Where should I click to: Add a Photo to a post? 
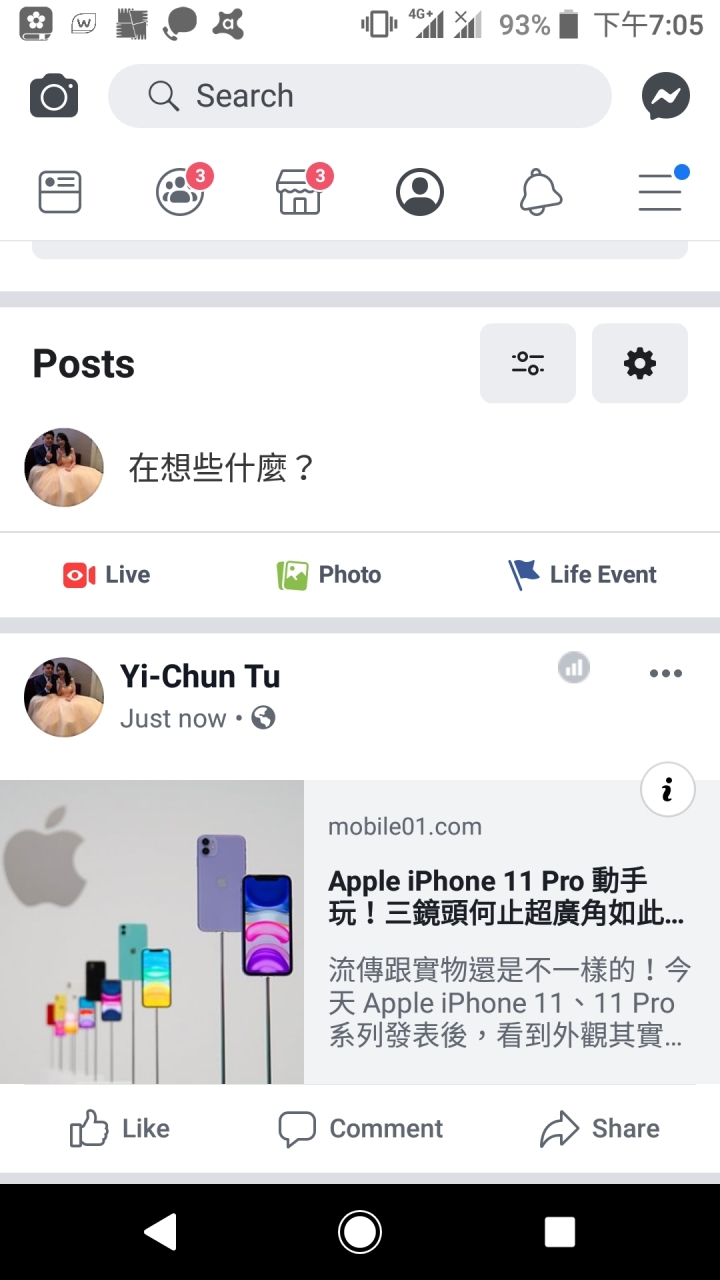pos(329,575)
